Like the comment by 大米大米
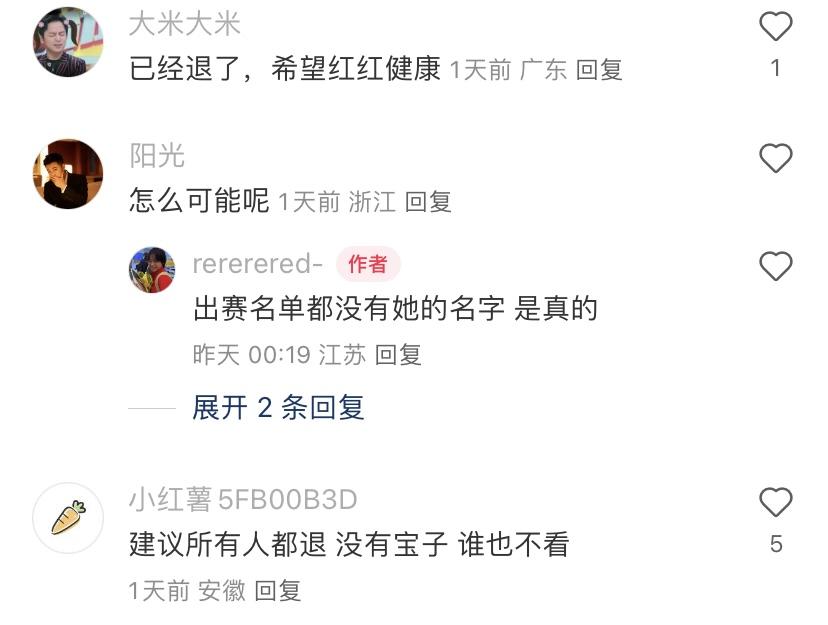The height and width of the screenshot is (625, 828). (x=776, y=27)
